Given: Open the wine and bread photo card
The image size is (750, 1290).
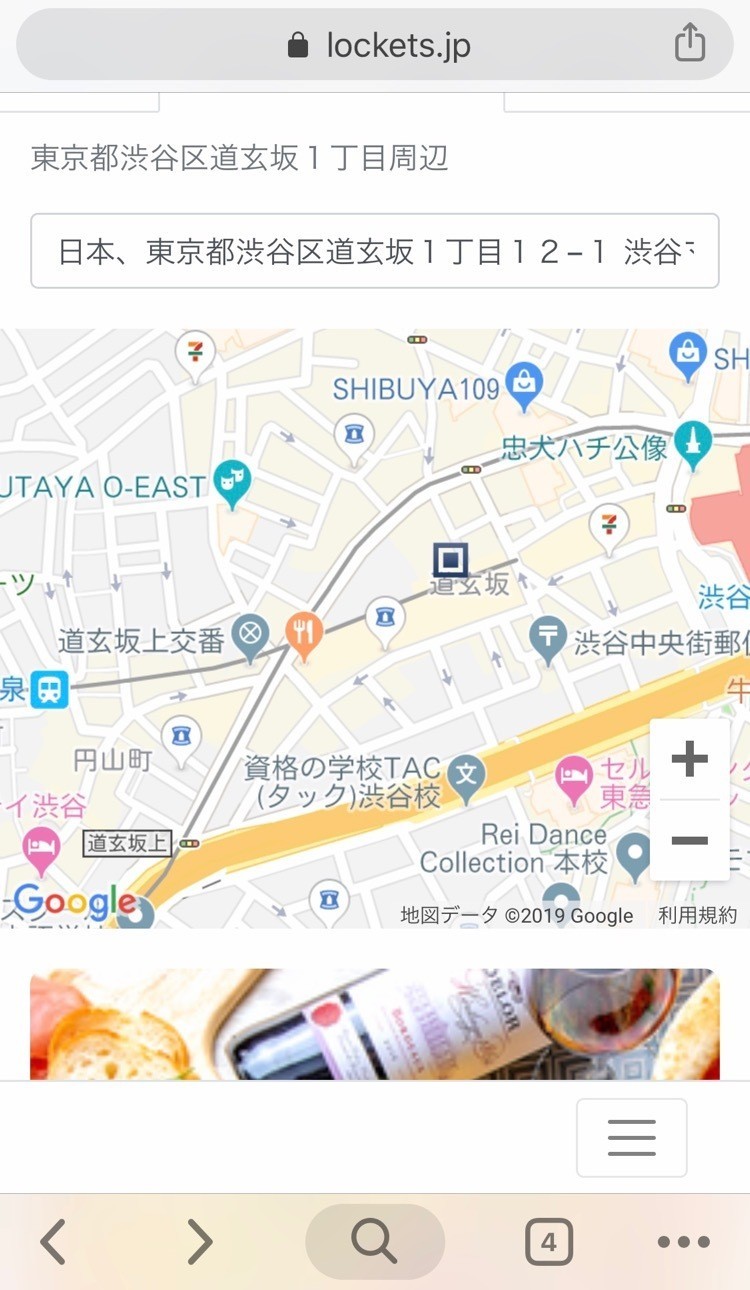Looking at the screenshot, I should (375, 1023).
